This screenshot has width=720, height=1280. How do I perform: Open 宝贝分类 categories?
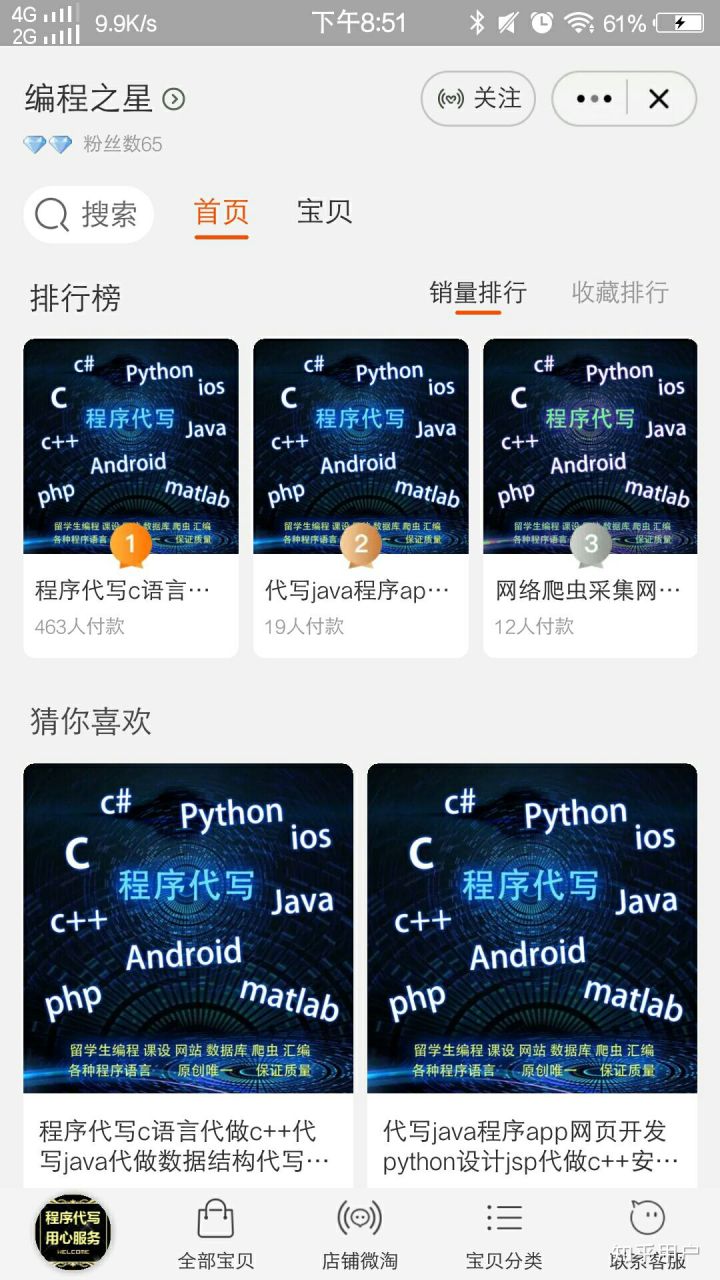[x=504, y=1232]
